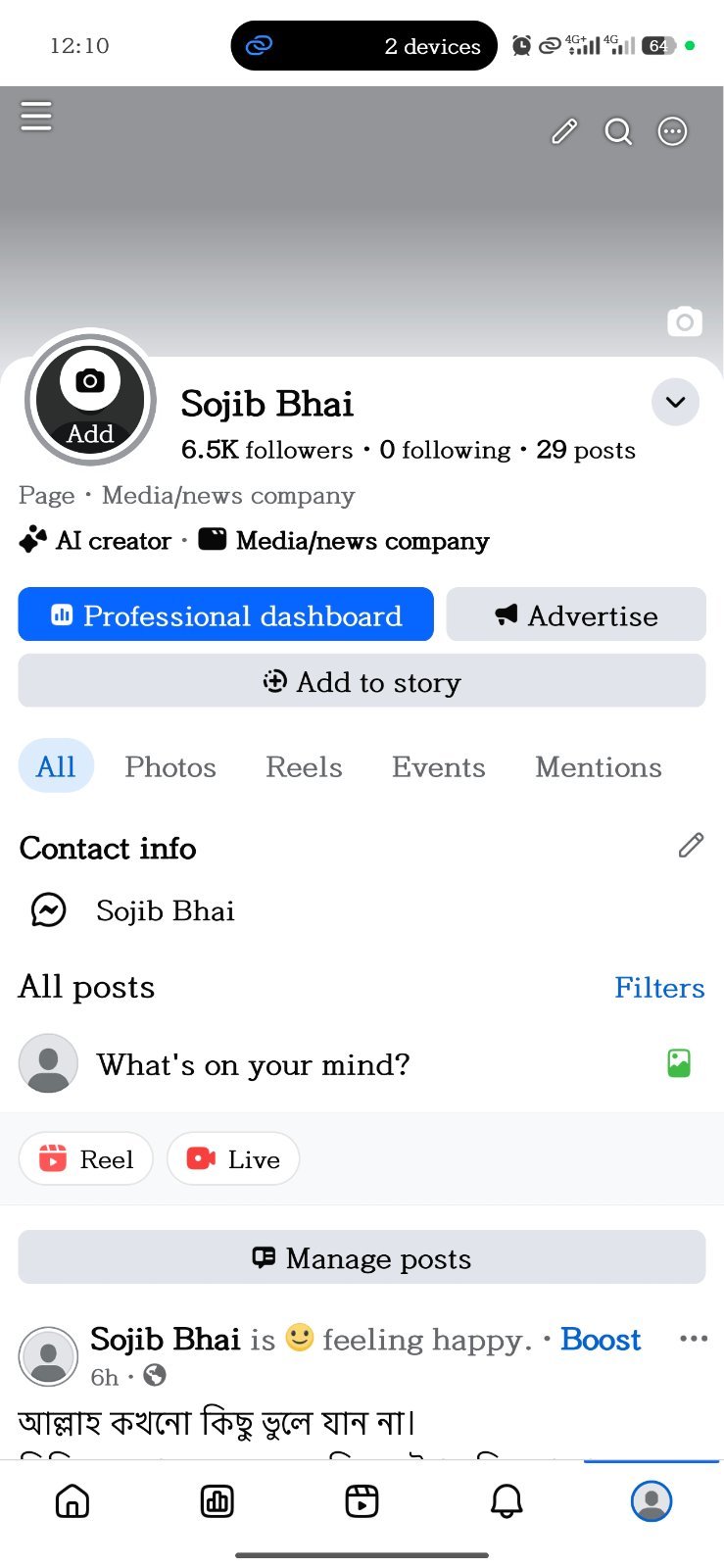Switch to the Photos tab

(x=170, y=766)
